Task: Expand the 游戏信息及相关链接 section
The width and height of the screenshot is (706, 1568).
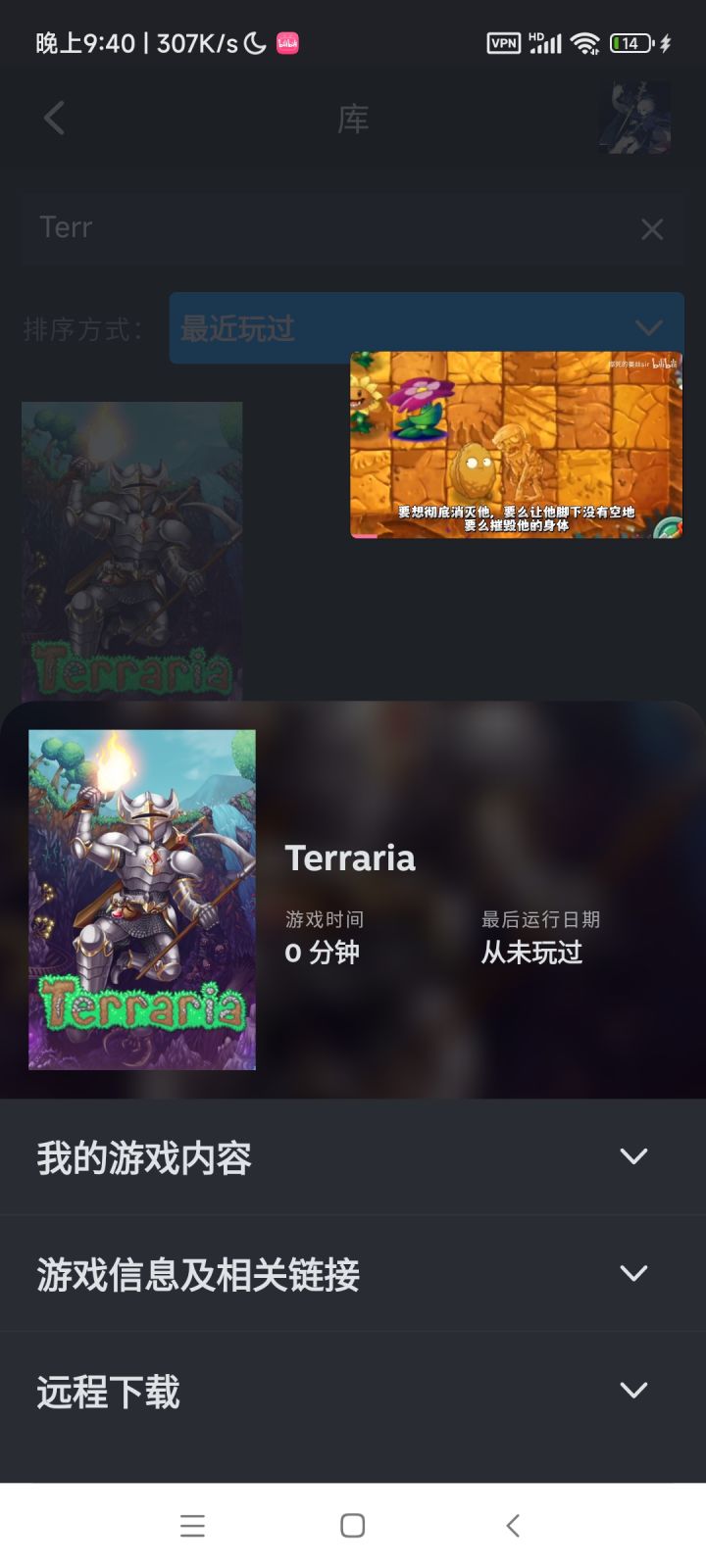Action: point(353,1274)
